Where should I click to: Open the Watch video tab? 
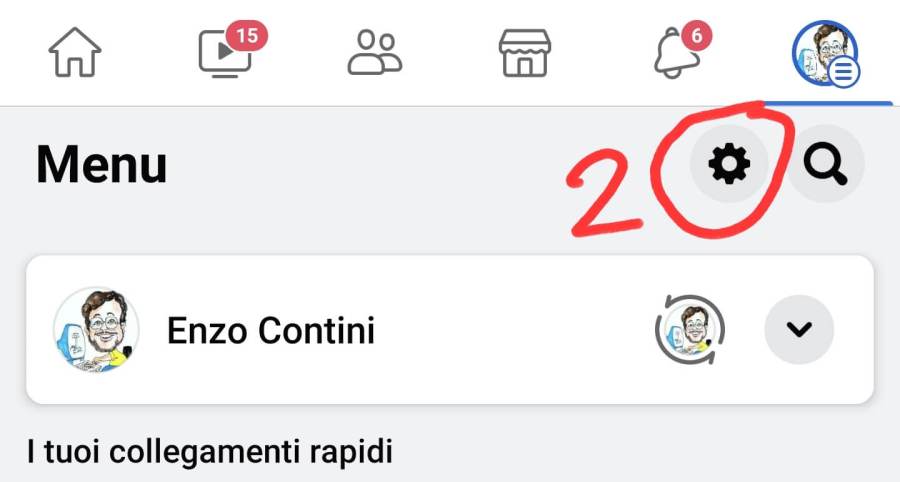coord(224,54)
